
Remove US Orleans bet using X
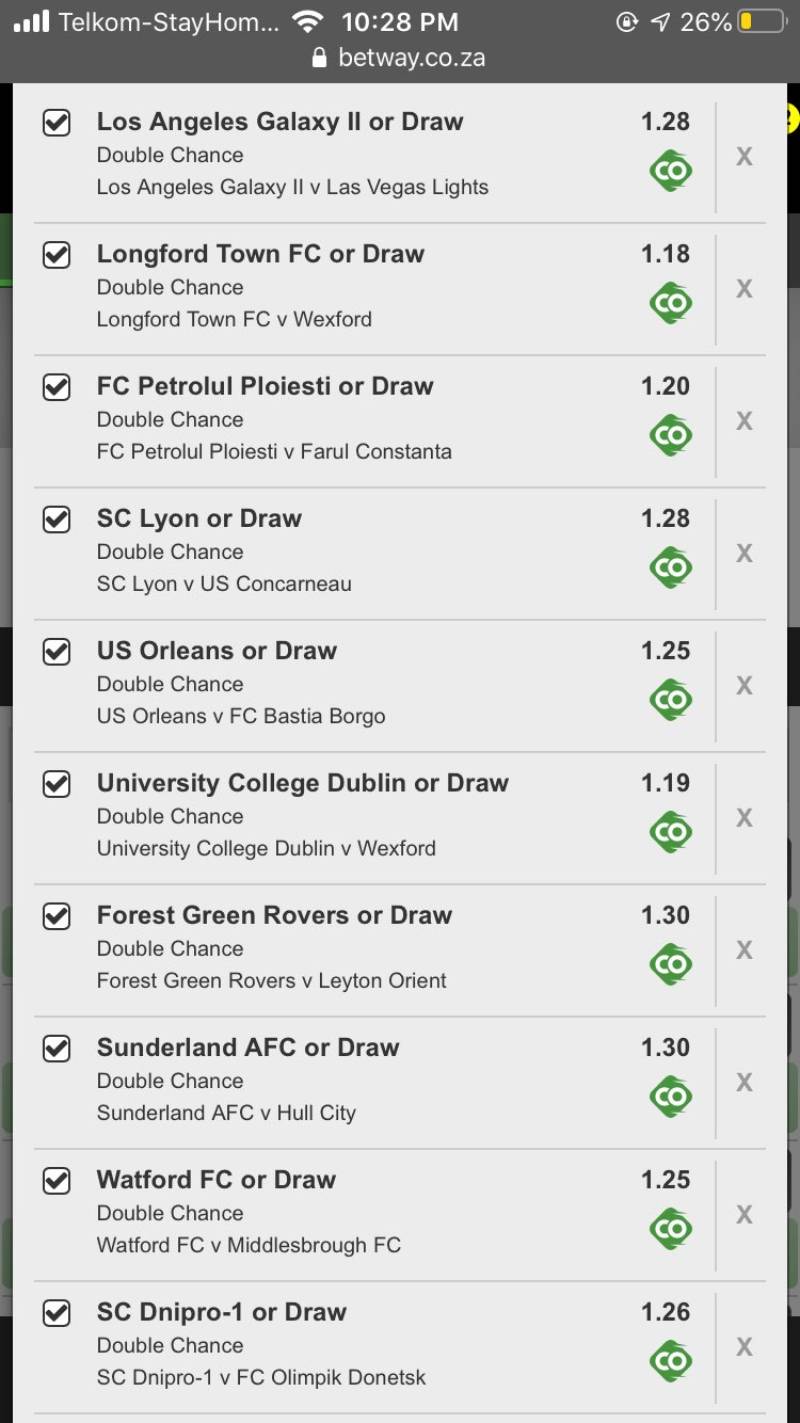click(x=744, y=685)
